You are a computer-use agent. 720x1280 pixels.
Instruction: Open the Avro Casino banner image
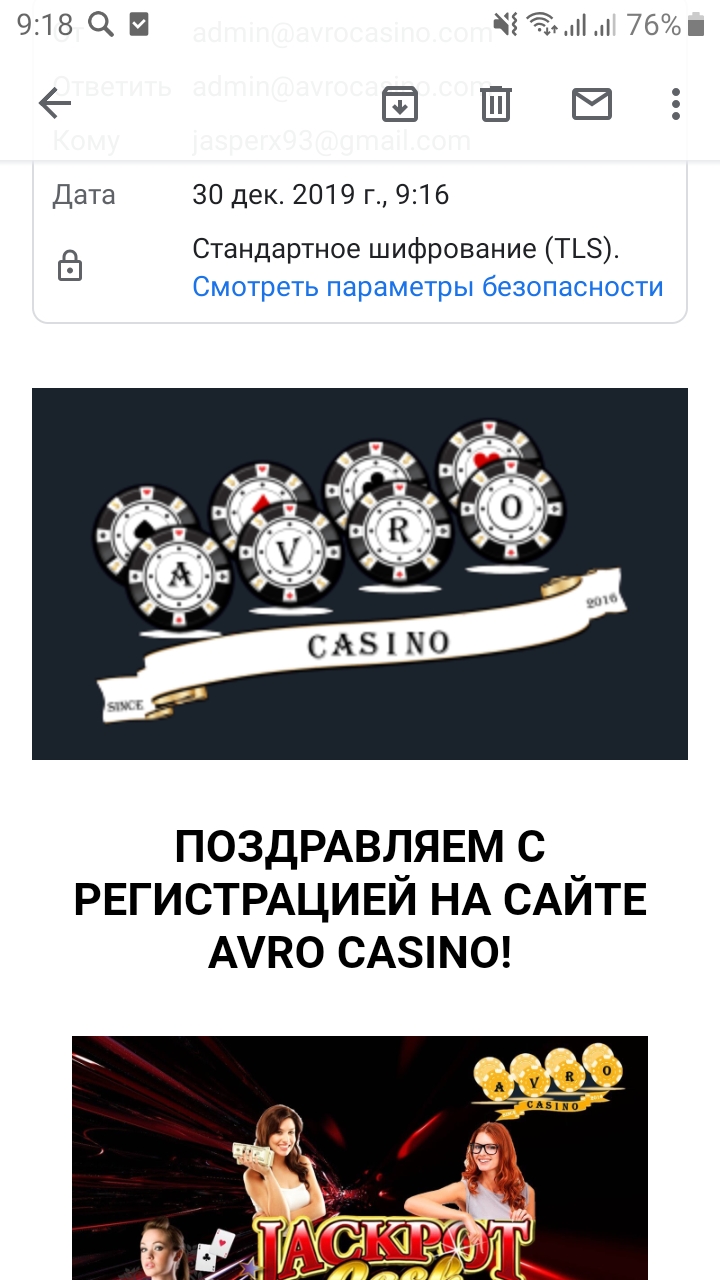[x=360, y=573]
